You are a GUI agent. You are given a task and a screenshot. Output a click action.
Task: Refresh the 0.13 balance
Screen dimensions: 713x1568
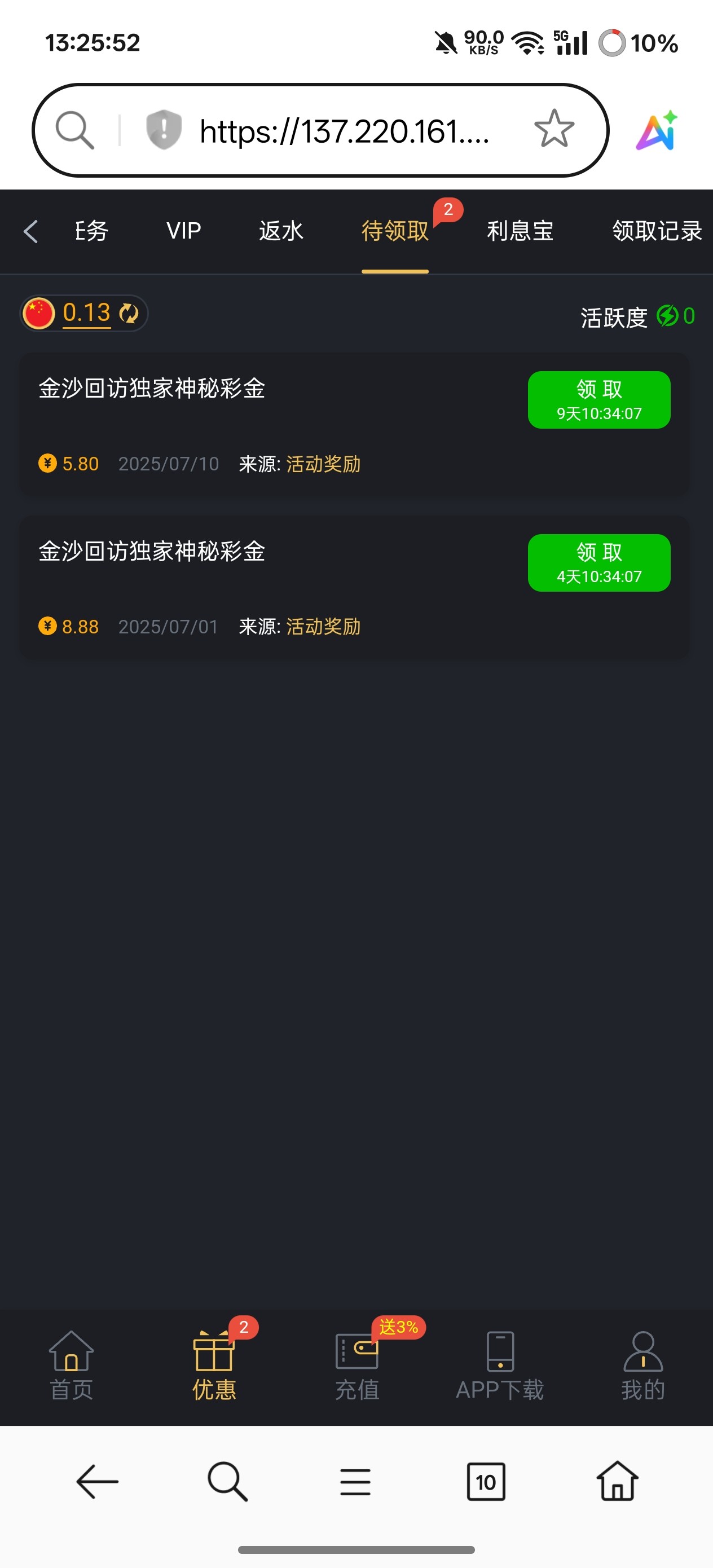pyautogui.click(x=129, y=314)
